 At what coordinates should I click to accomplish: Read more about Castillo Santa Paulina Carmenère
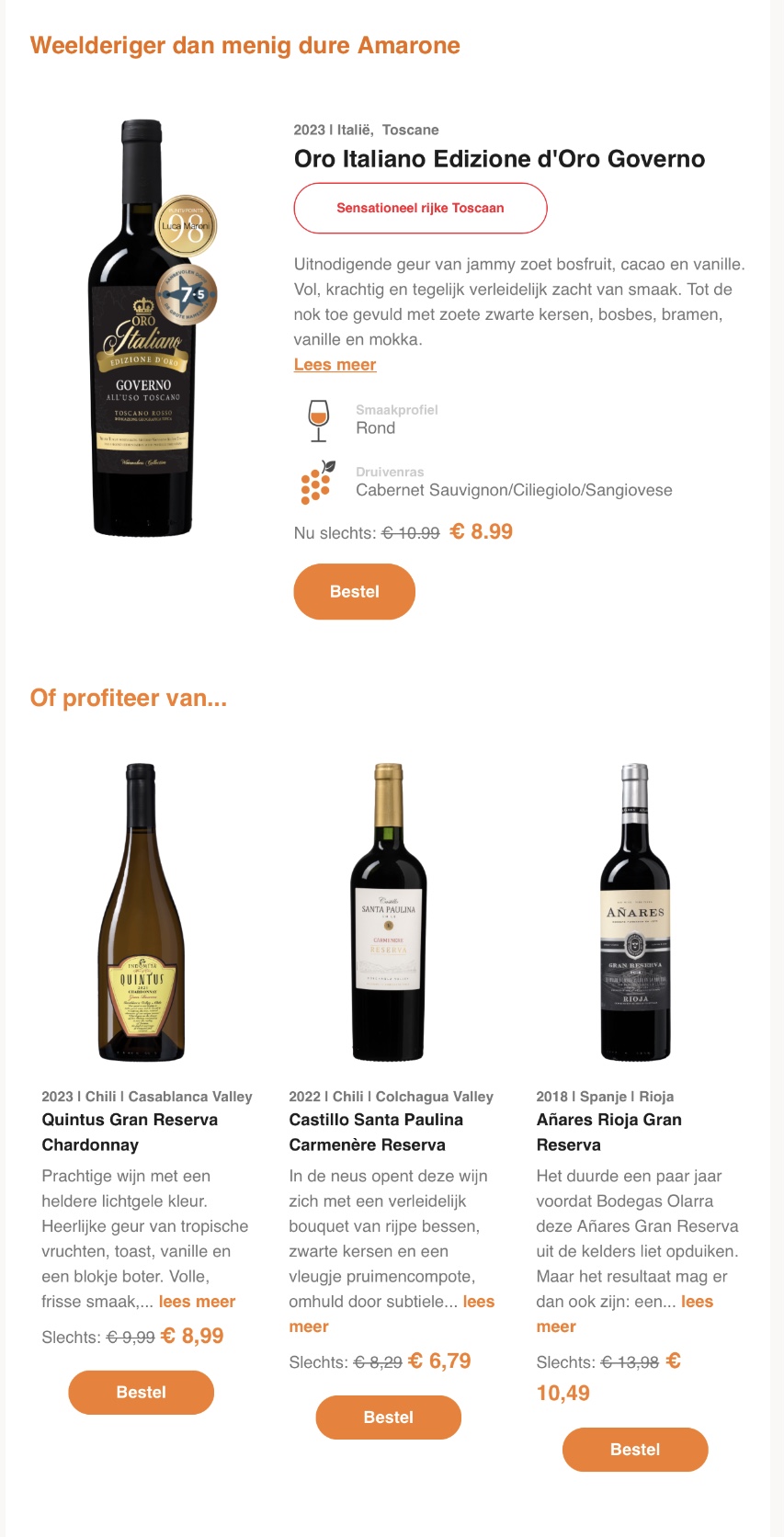[x=478, y=1302]
